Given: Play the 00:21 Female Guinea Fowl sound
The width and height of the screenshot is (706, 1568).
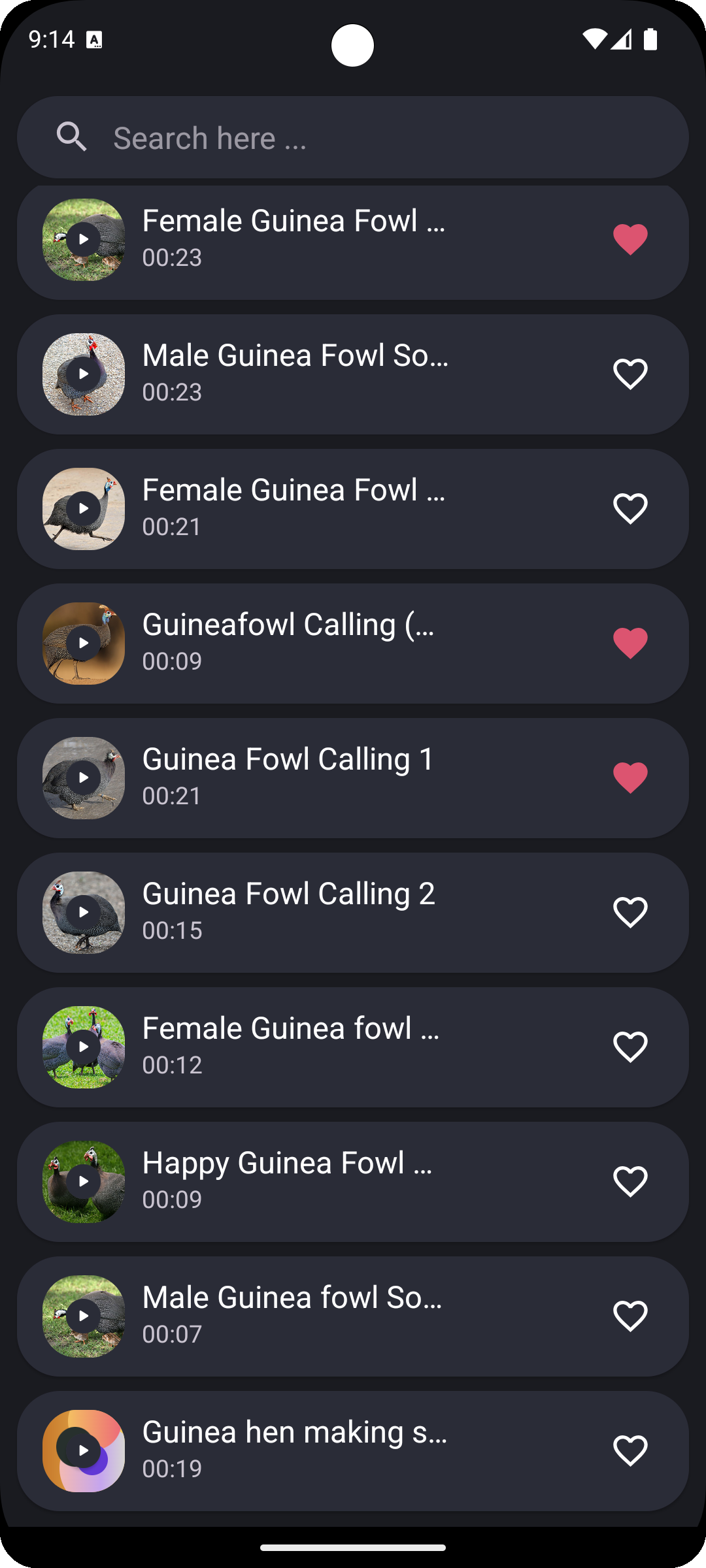Looking at the screenshot, I should [x=84, y=509].
